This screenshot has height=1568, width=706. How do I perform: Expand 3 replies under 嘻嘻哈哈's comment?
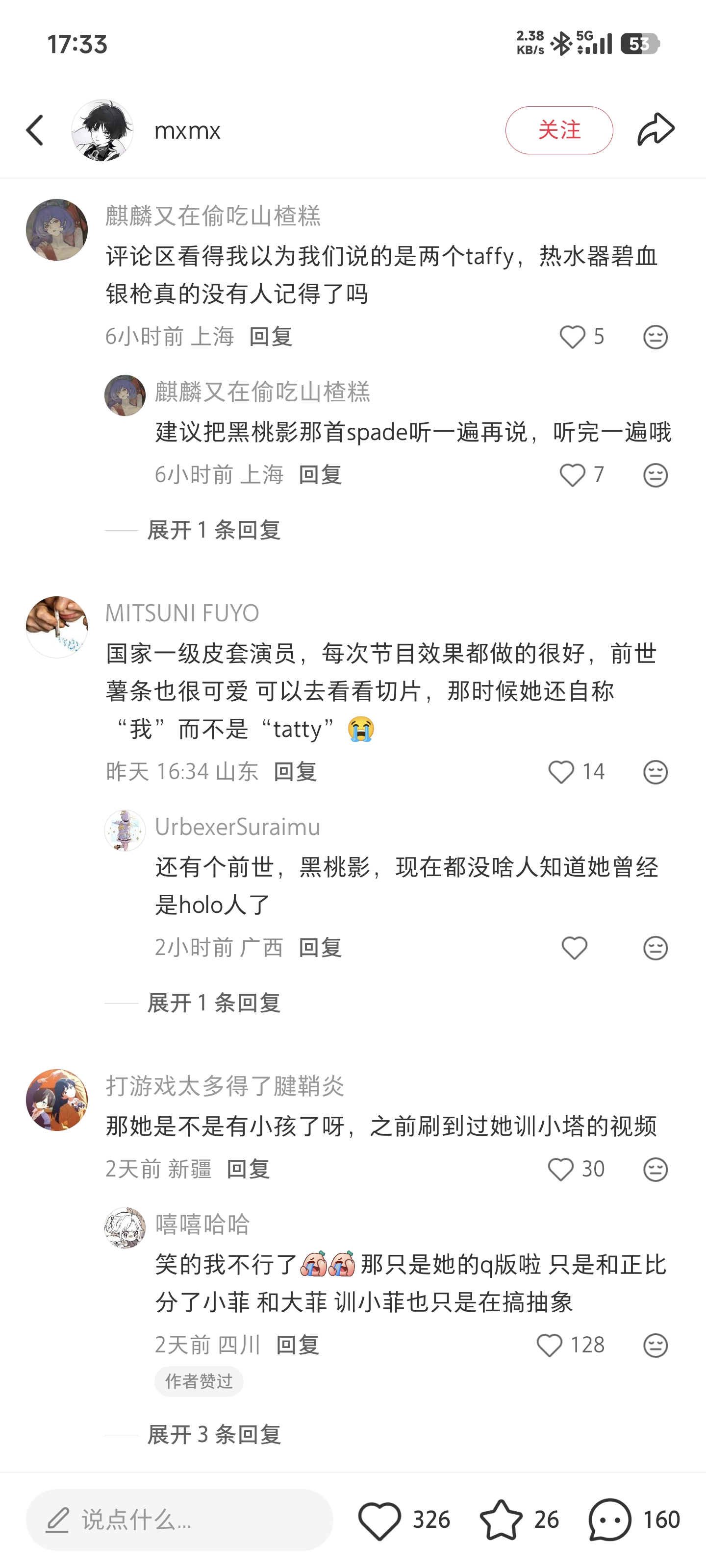pos(214,1434)
